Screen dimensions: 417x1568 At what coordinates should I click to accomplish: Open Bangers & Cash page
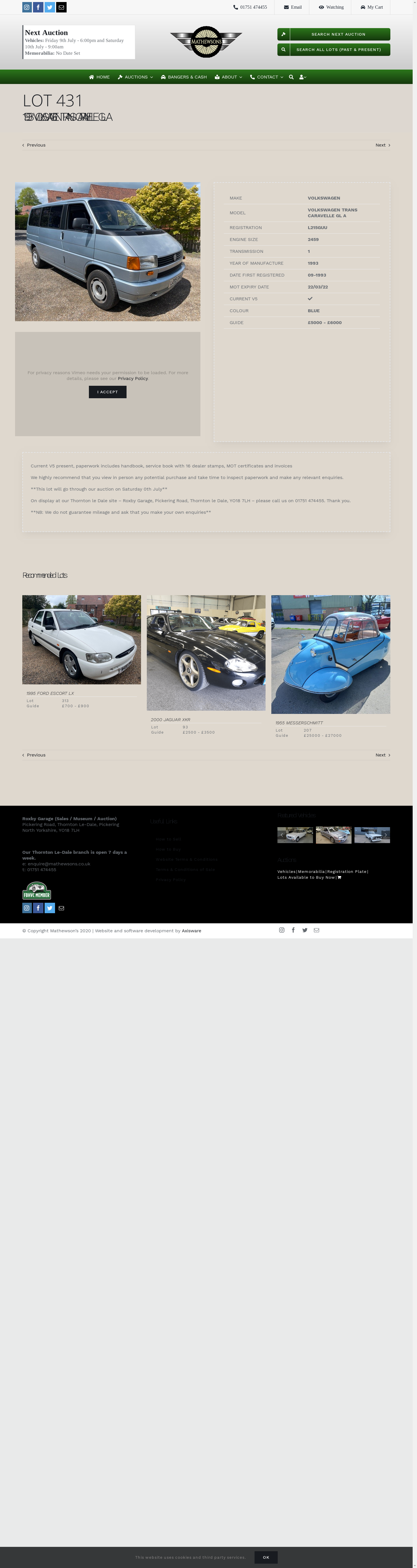183,77
